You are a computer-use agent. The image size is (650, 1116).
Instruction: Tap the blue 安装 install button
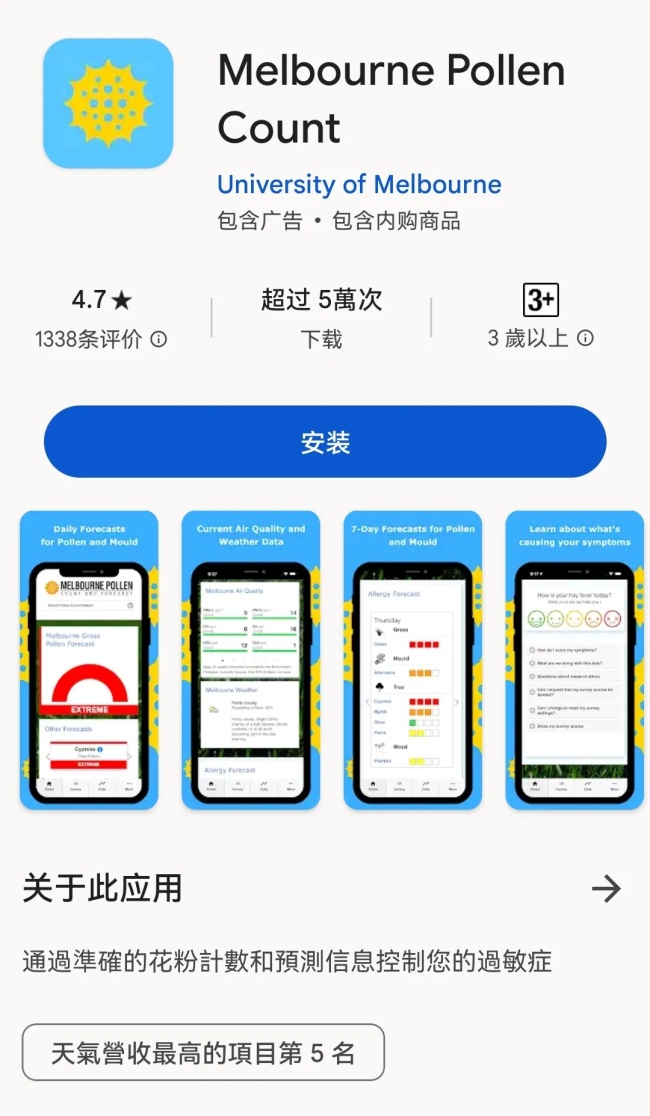pyautogui.click(x=325, y=442)
